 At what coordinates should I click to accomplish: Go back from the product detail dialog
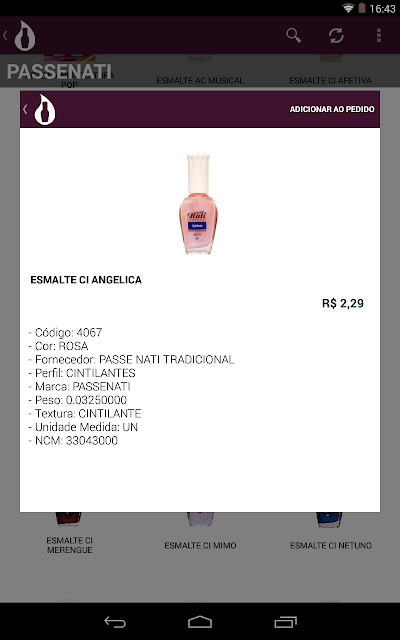[x=39, y=109]
